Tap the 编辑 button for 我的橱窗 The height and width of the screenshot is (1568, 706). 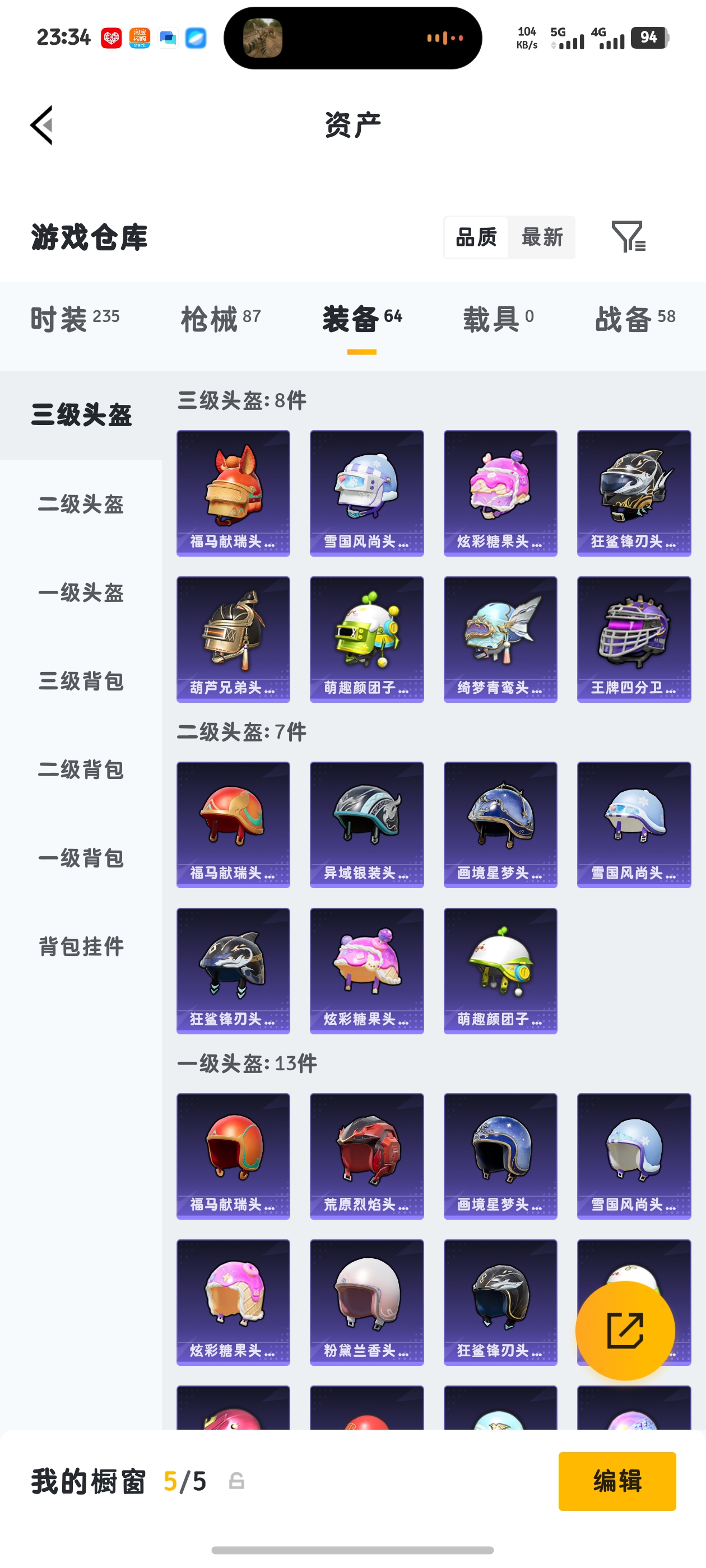(x=616, y=1481)
